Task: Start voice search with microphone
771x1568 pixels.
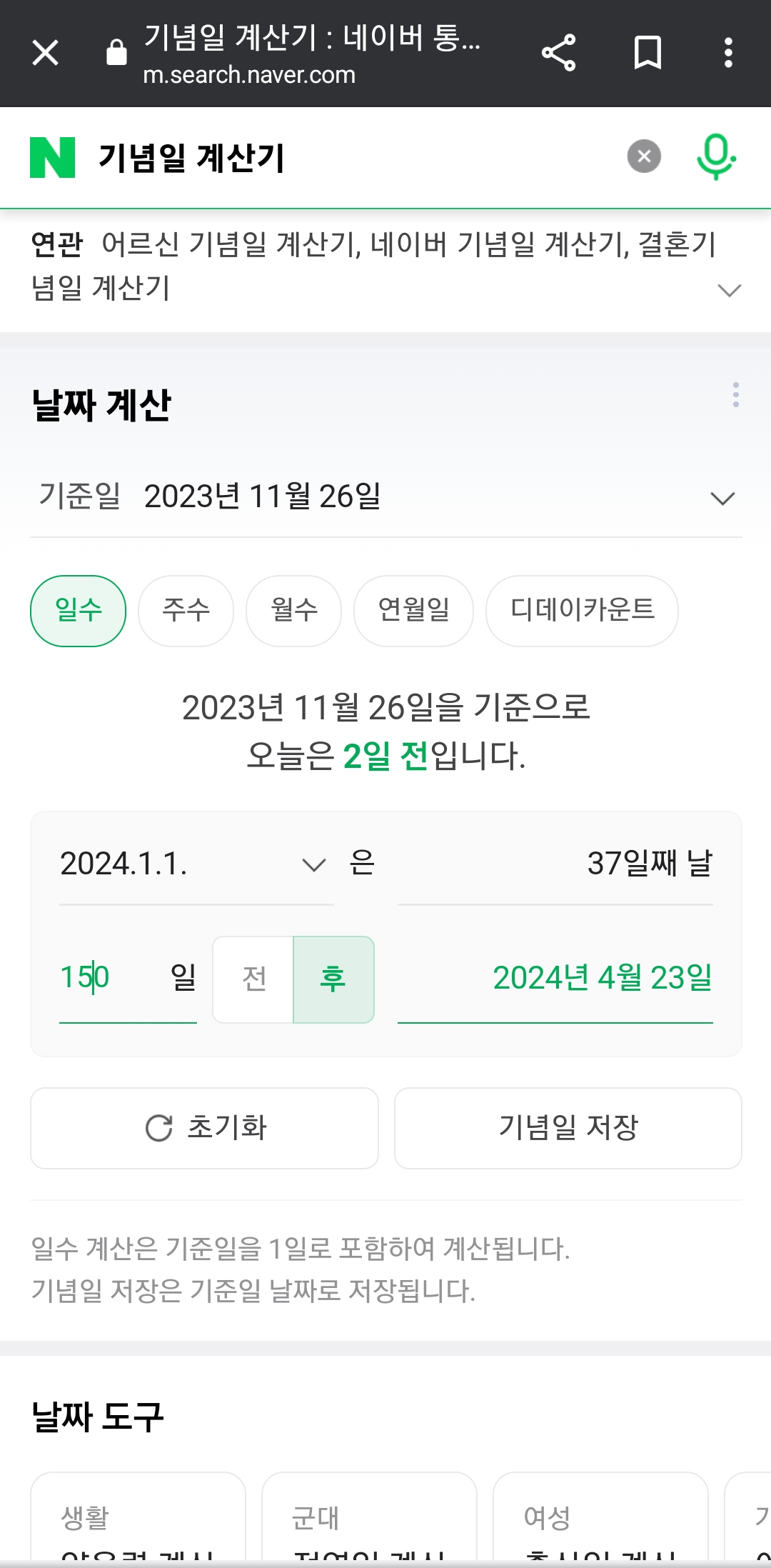Action: pyautogui.click(x=715, y=156)
